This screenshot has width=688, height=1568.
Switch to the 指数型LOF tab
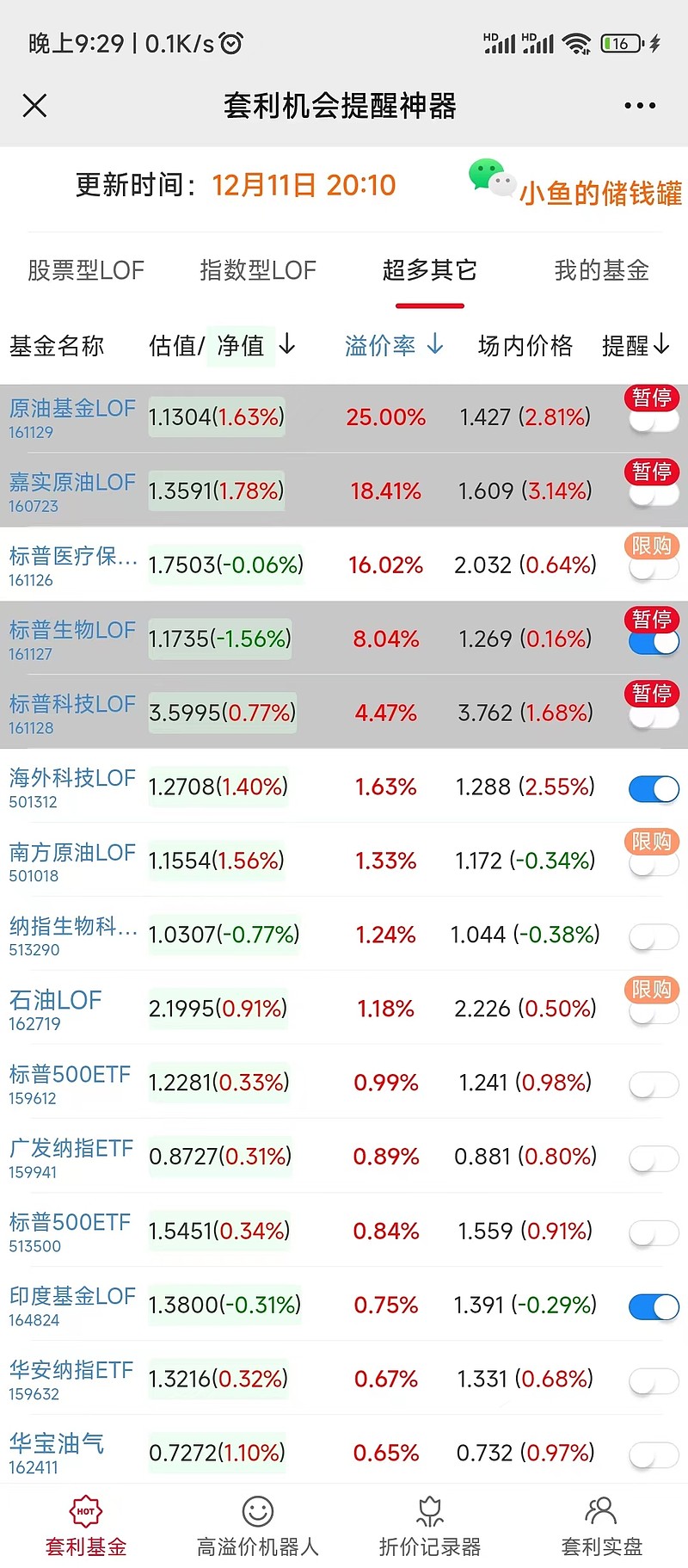point(258,270)
